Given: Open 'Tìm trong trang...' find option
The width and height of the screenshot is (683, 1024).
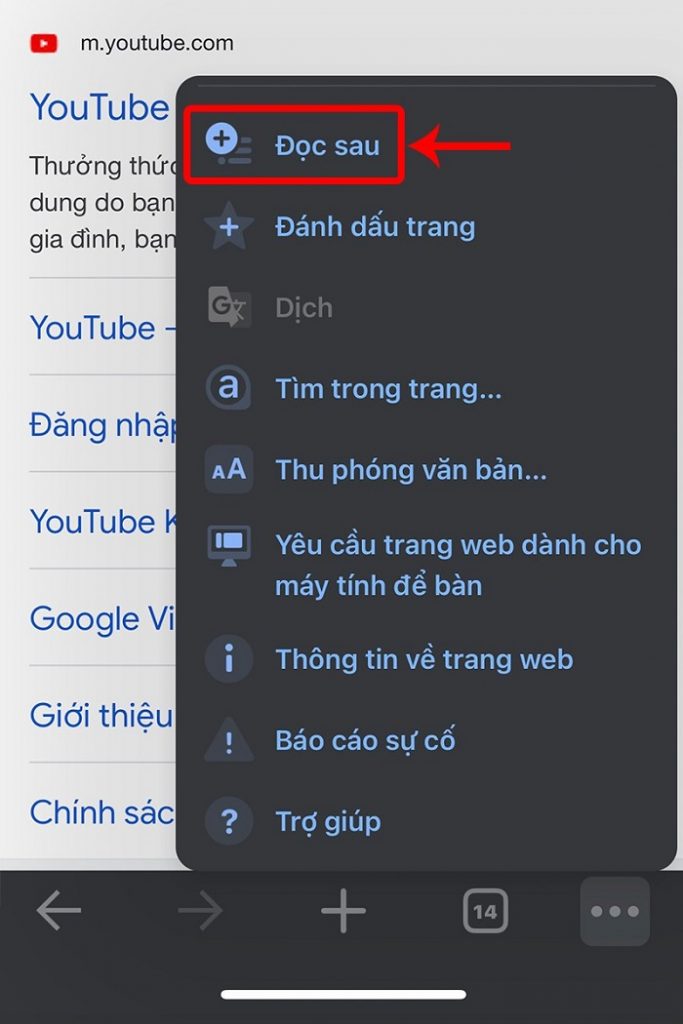Looking at the screenshot, I should (388, 389).
